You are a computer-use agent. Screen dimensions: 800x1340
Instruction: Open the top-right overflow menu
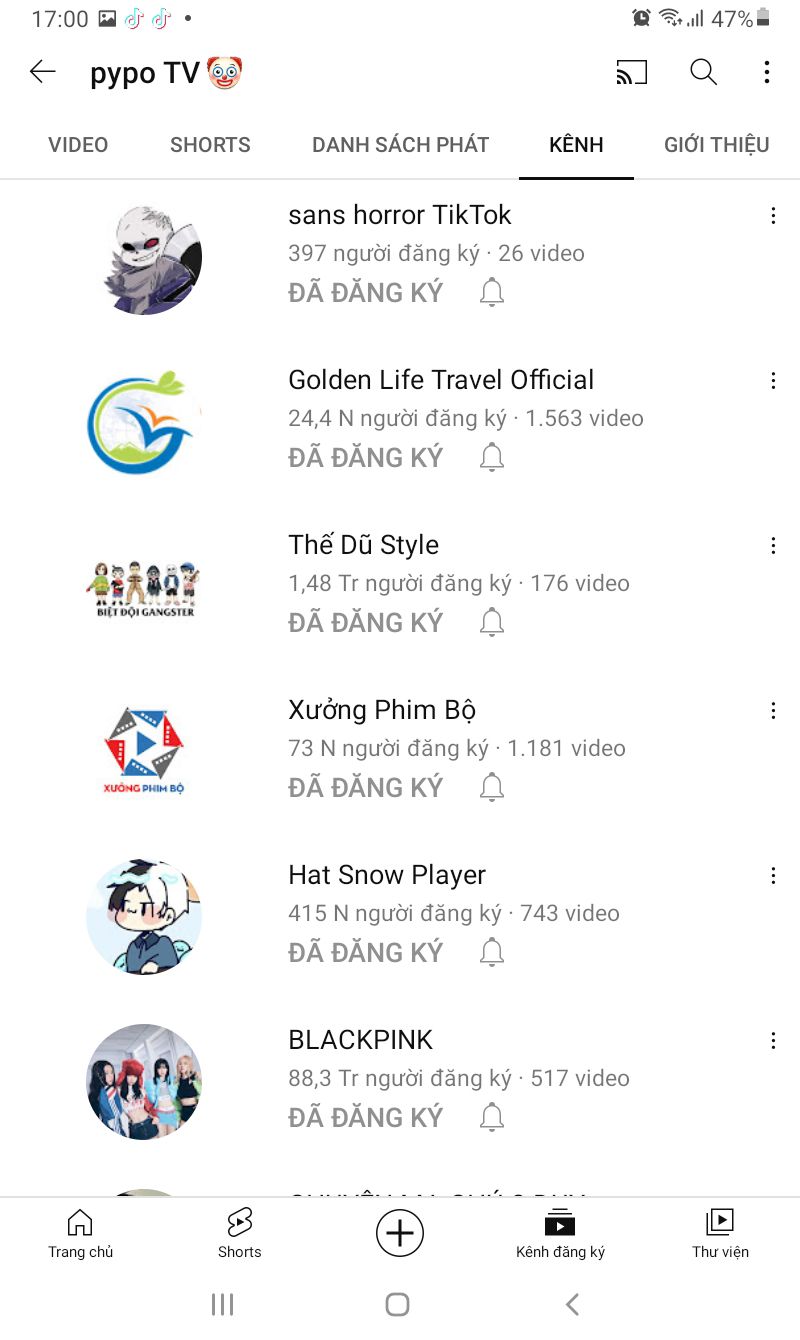767,72
